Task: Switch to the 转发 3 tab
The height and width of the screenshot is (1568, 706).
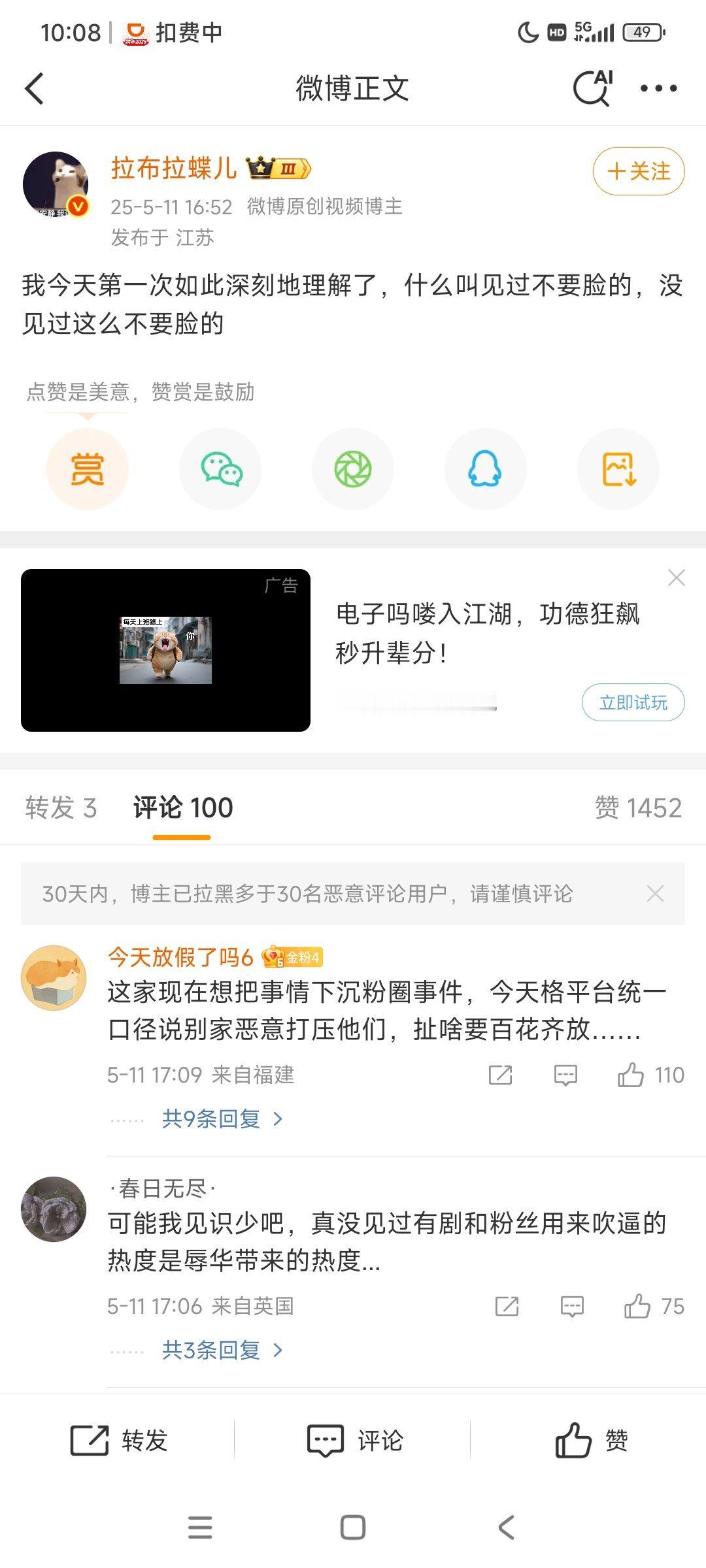Action: (x=61, y=808)
